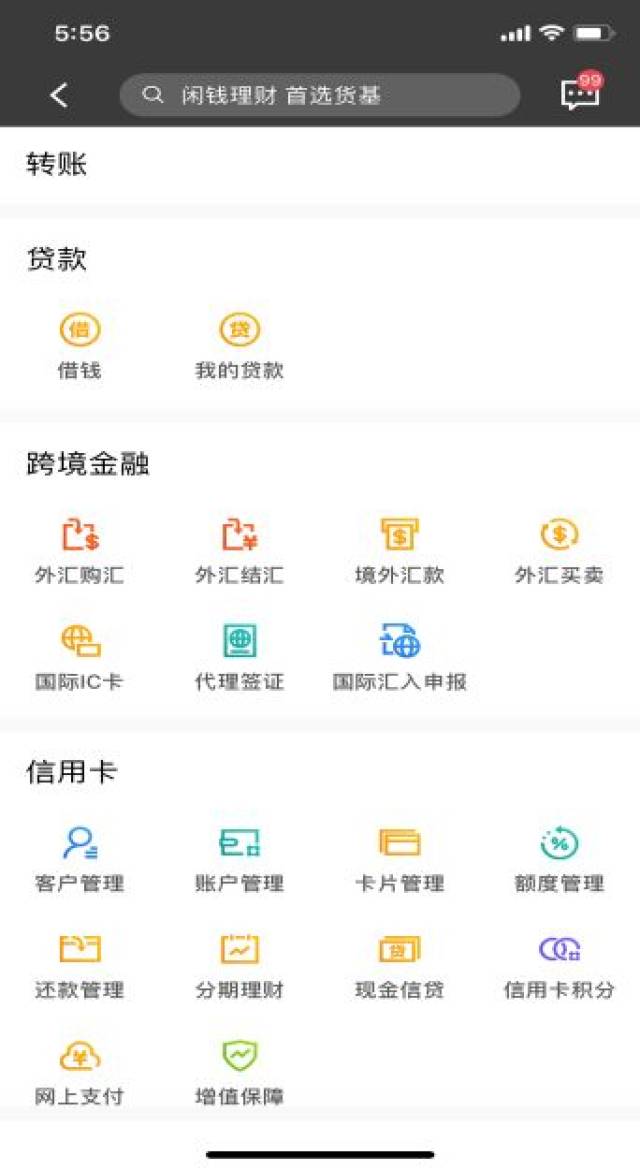Open 现金信贷
640x1170 pixels.
pyautogui.click(x=399, y=966)
